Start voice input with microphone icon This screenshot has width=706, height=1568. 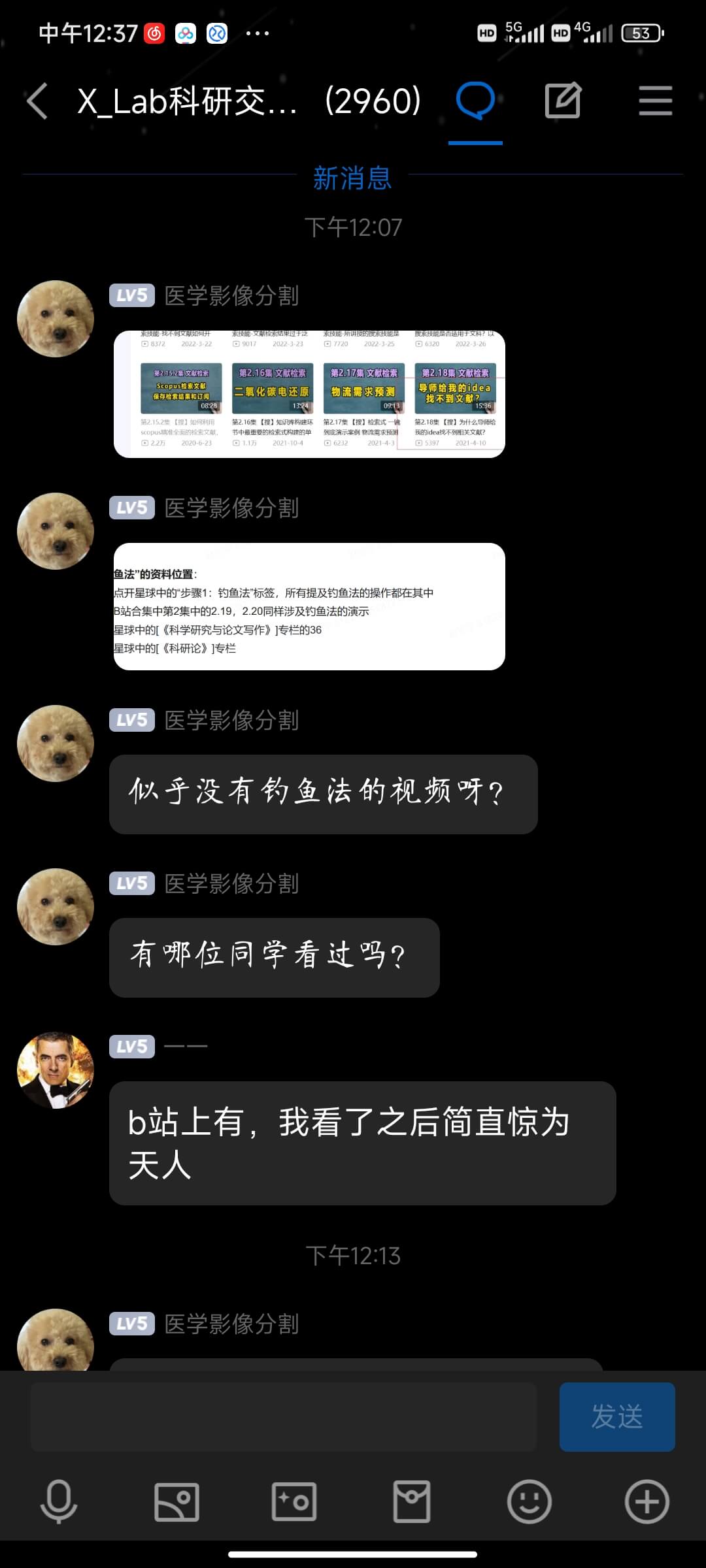click(59, 1501)
